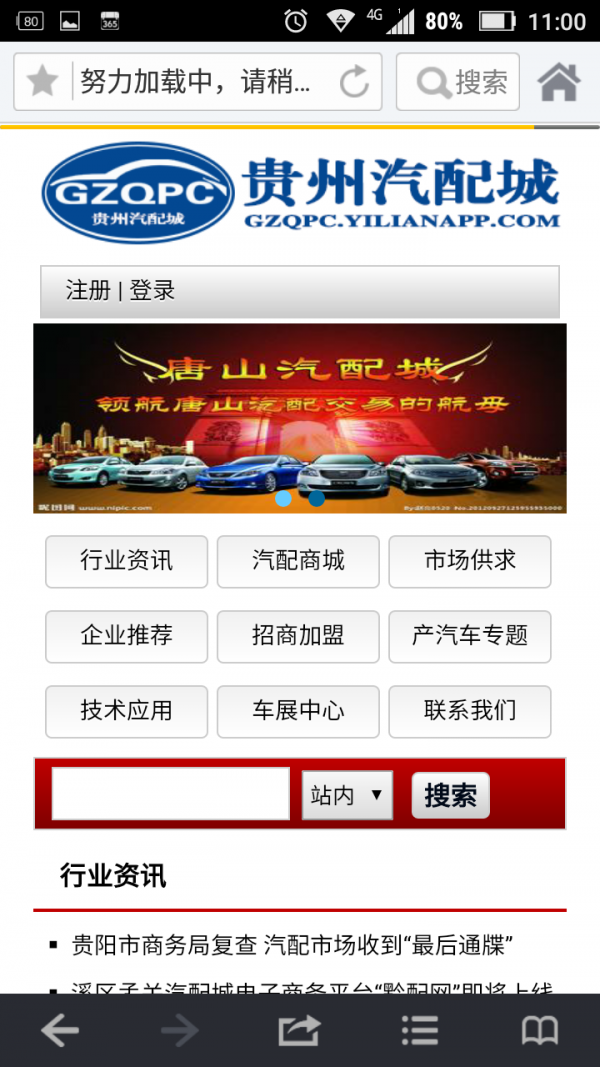Screen dimensions: 600x1067
Task: Open 车展中心
Action: [x=298, y=711]
